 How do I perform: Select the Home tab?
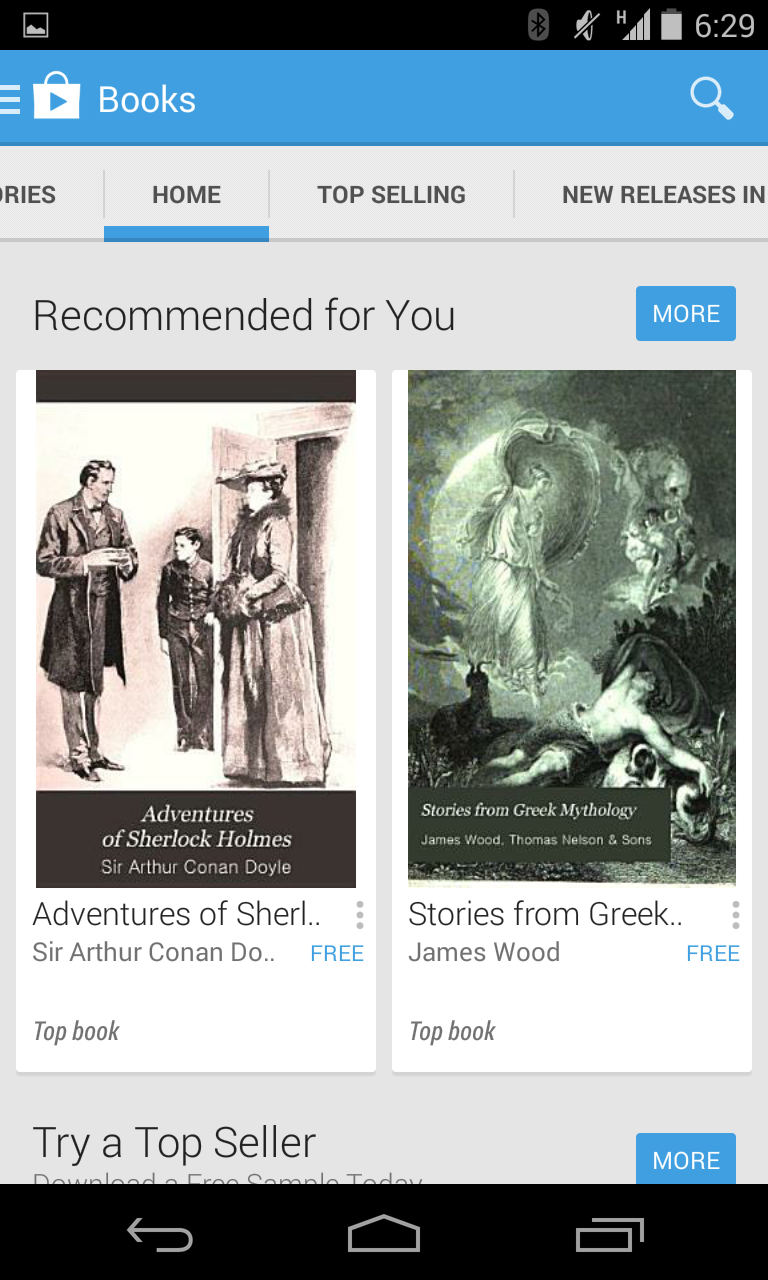186,195
